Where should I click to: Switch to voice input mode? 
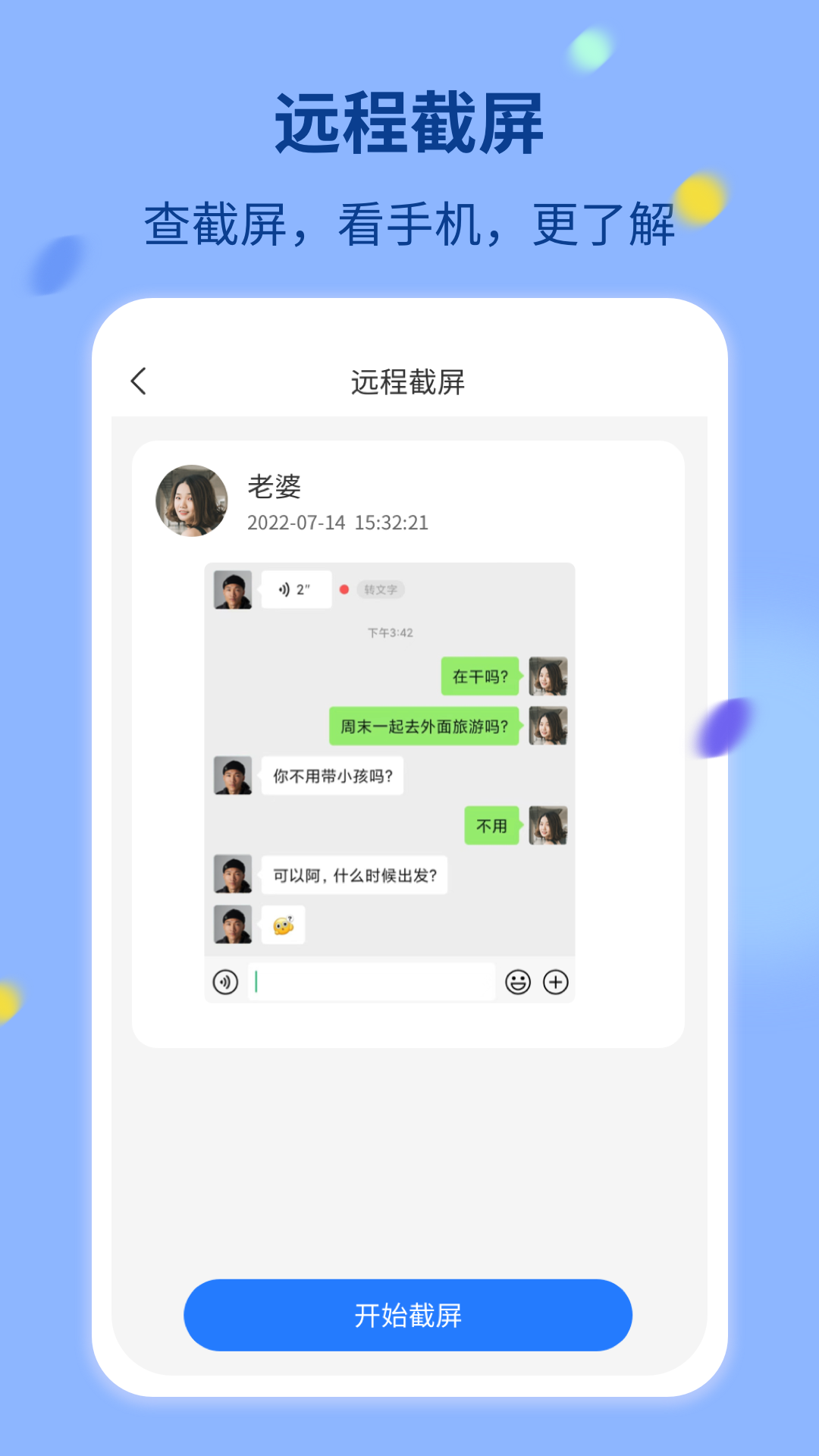[x=226, y=980]
